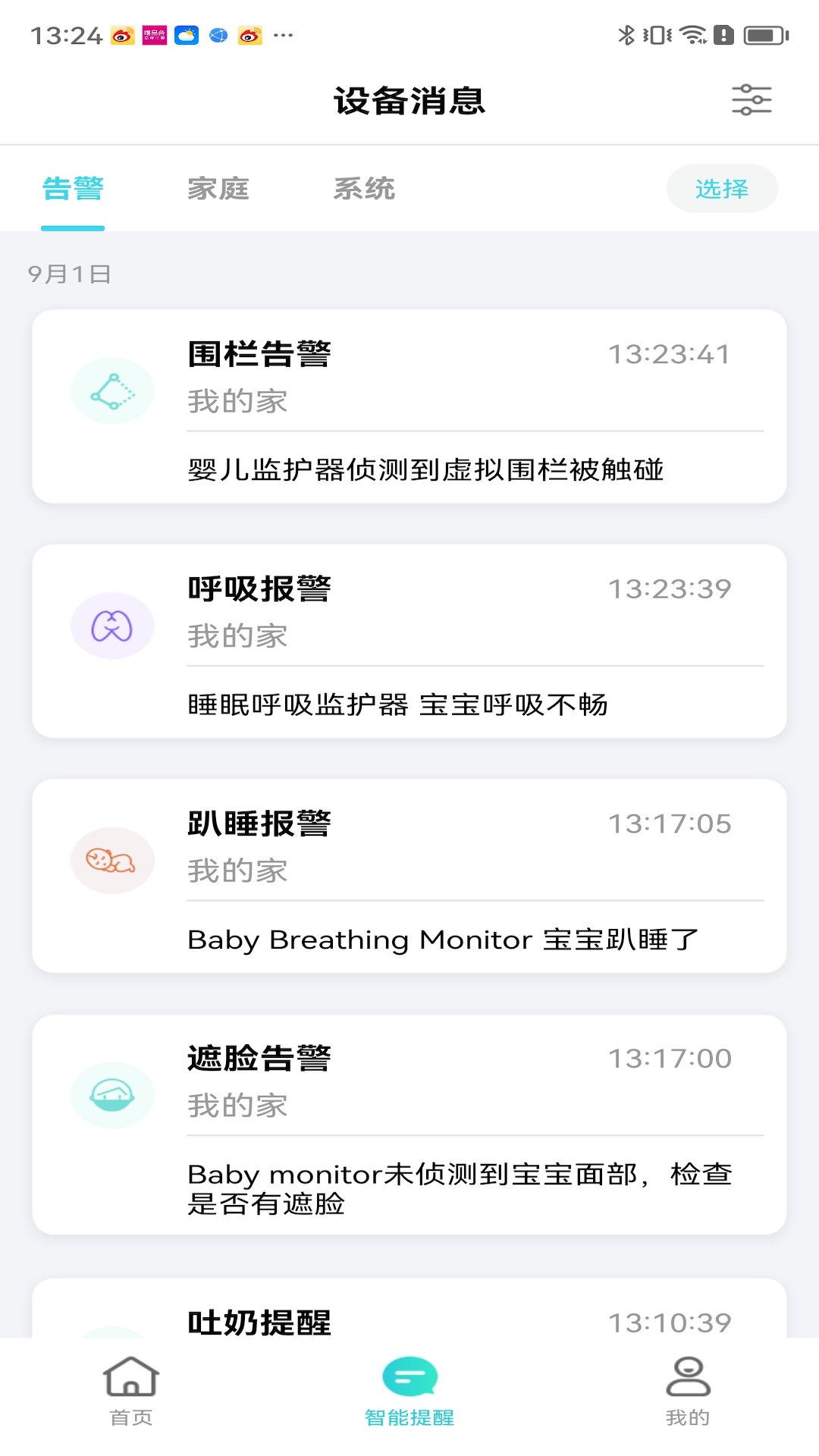Open the filter settings icon
The width and height of the screenshot is (819, 1456).
[x=751, y=100]
